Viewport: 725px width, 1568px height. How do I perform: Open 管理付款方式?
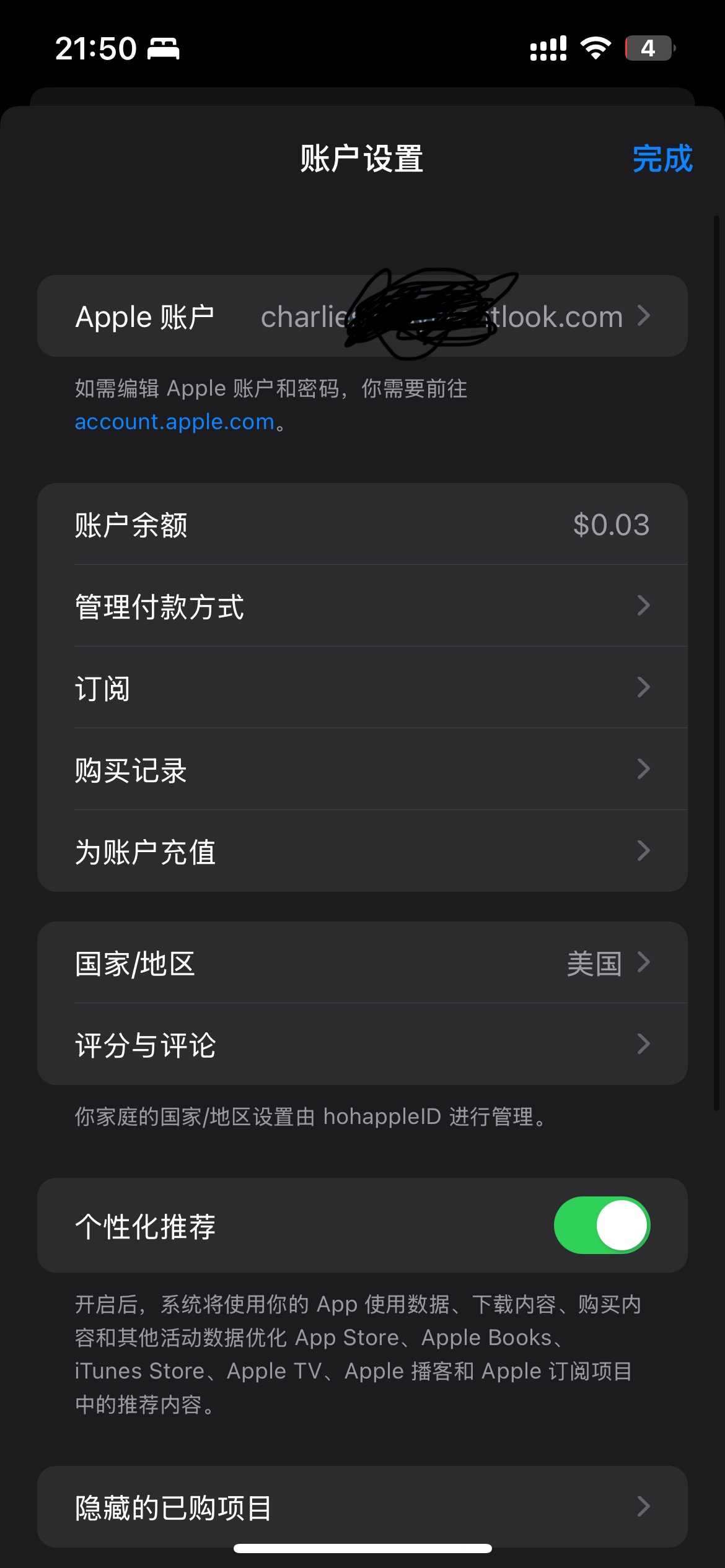(x=362, y=606)
